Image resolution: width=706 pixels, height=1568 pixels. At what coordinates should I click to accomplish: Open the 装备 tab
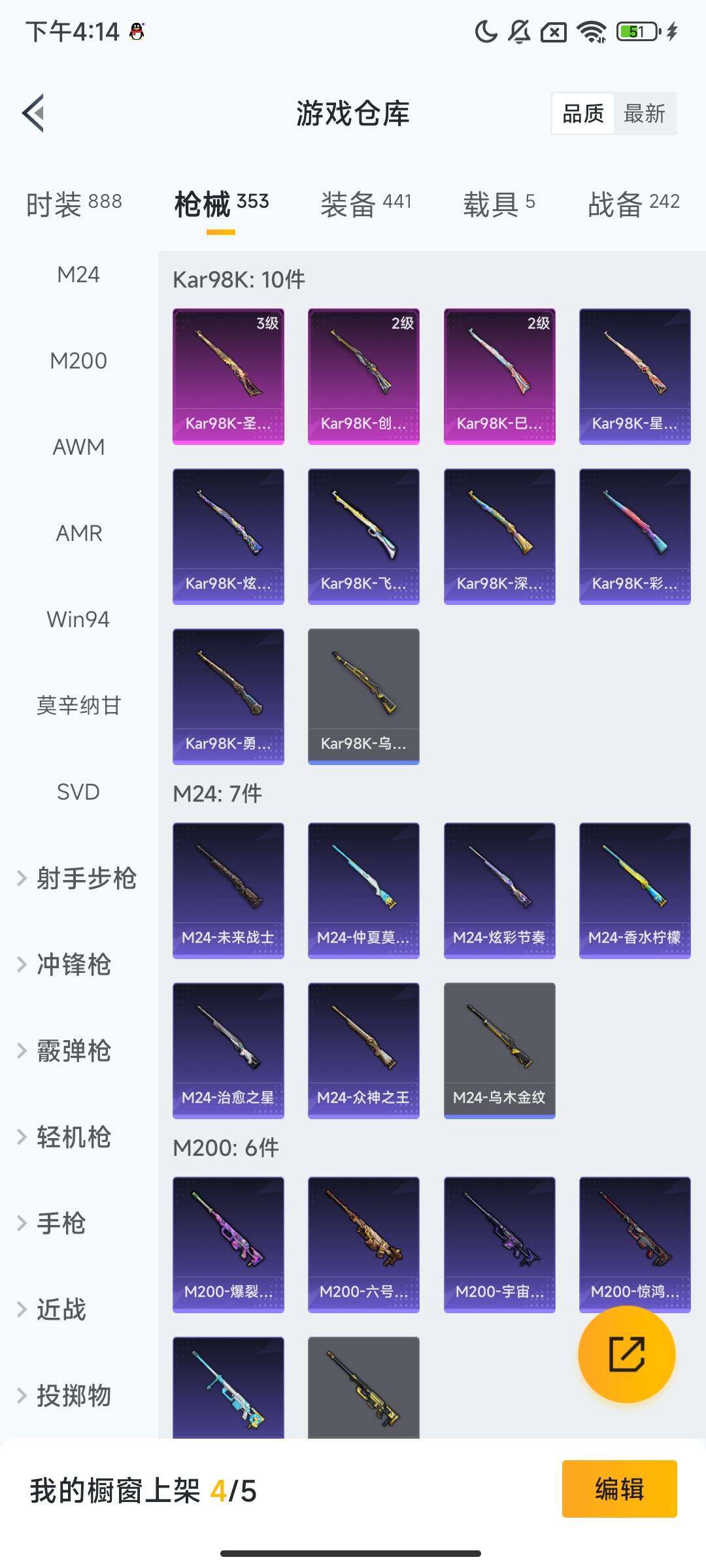pos(365,204)
